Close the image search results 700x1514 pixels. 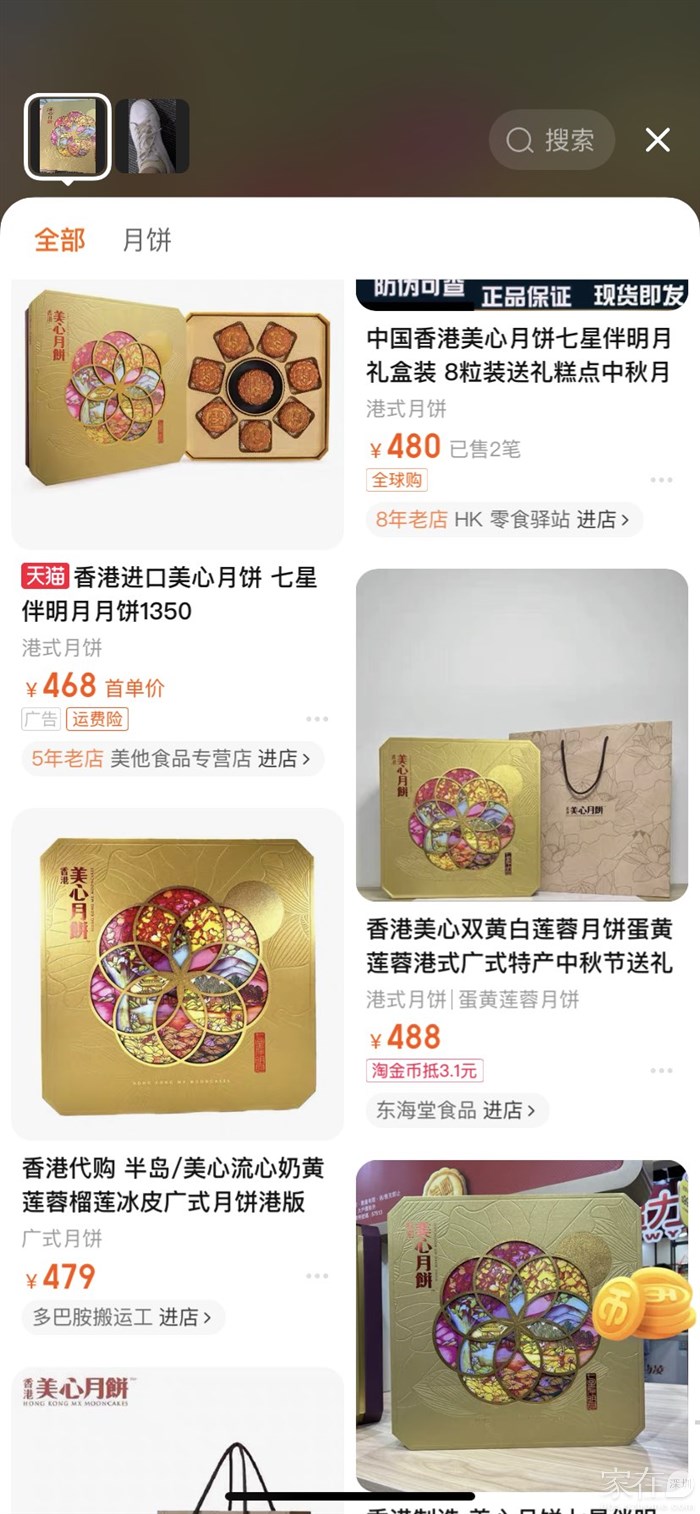click(657, 140)
